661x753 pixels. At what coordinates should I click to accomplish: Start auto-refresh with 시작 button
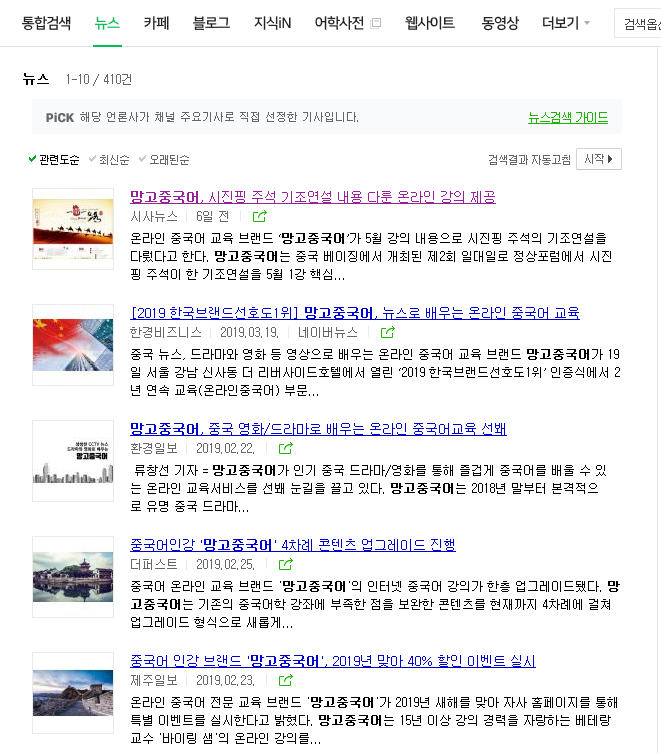600,159
